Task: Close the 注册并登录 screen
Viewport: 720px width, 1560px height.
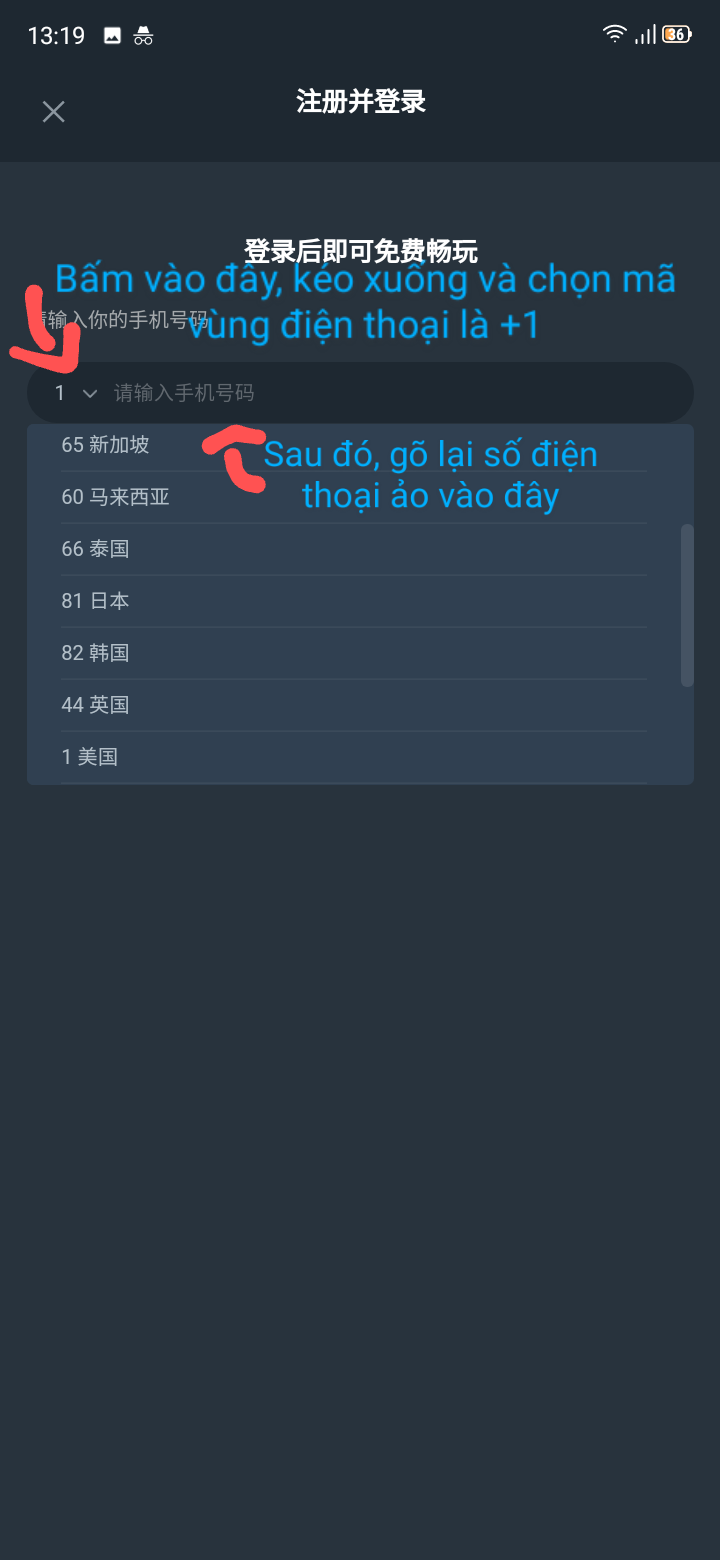Action: 53,111
